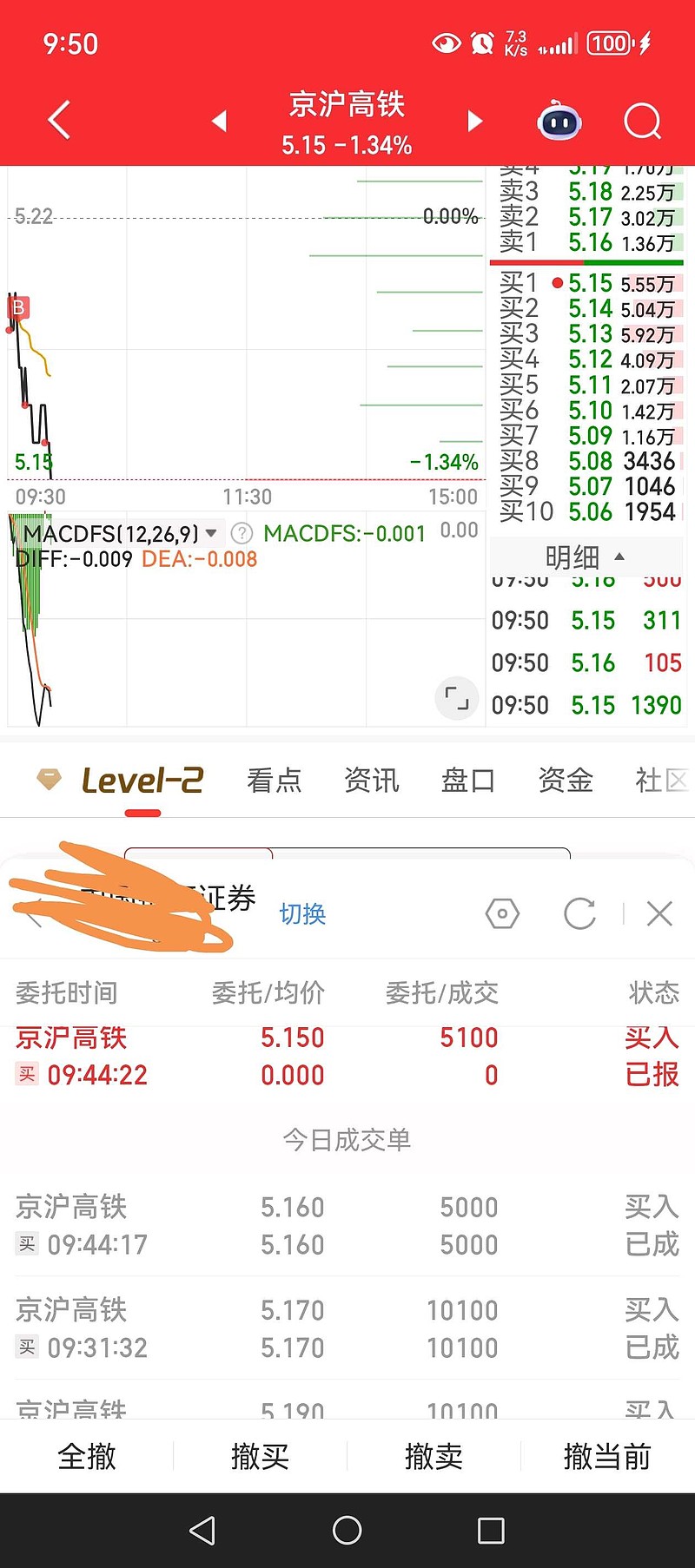
Task: Cancel buy orders with 撤买
Action: (260, 1456)
